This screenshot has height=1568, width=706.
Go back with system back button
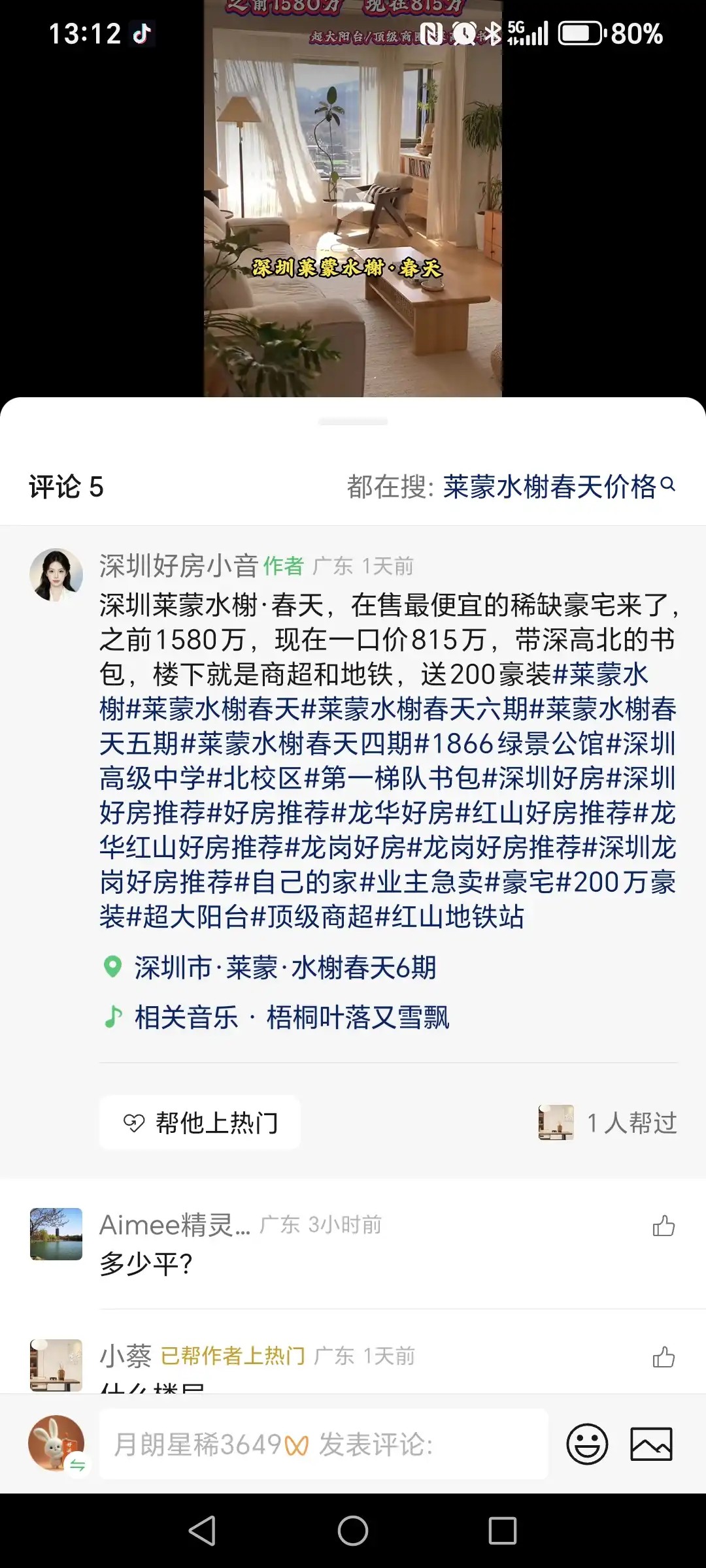(x=202, y=1530)
